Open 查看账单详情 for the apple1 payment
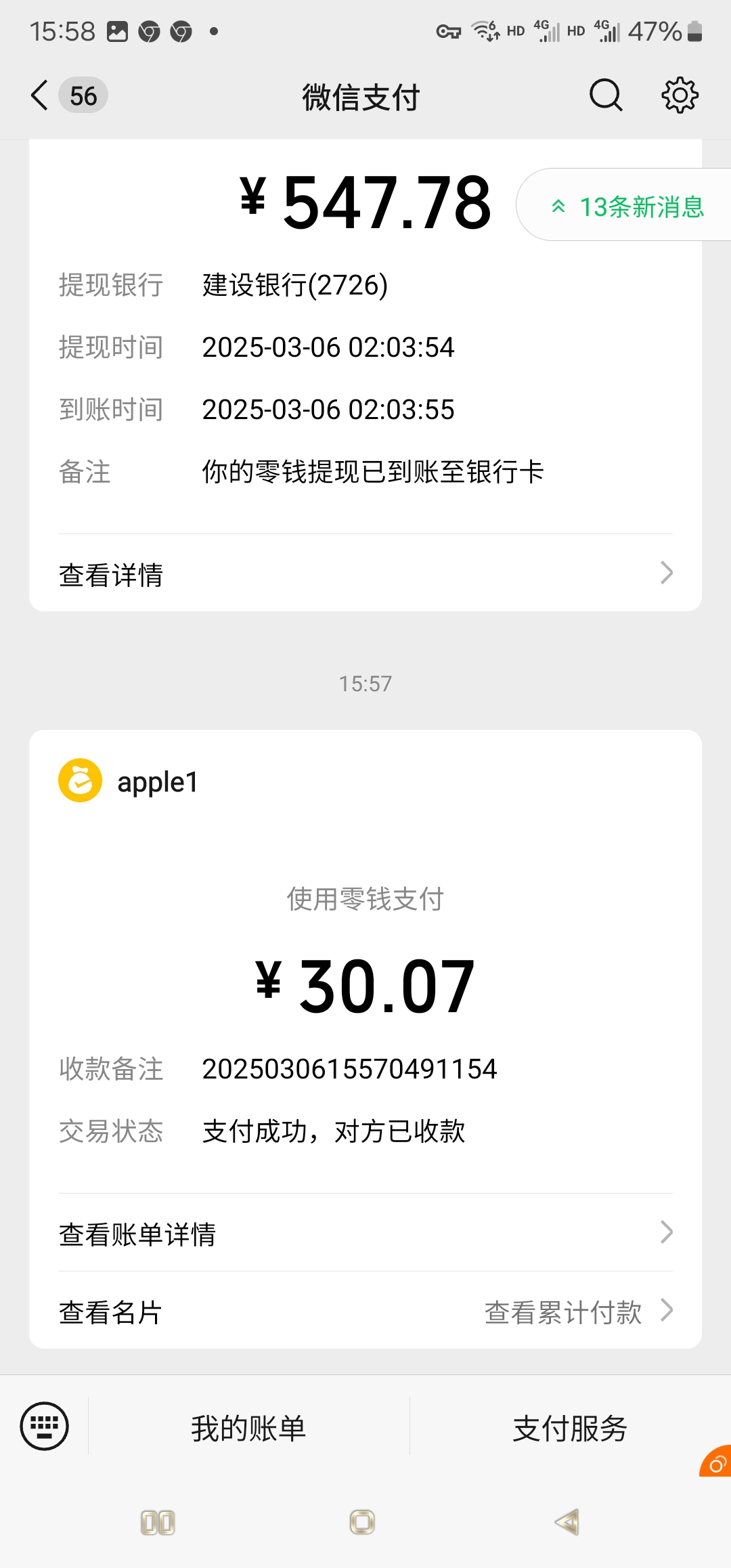The height and width of the screenshot is (1568, 731). 365,1234
